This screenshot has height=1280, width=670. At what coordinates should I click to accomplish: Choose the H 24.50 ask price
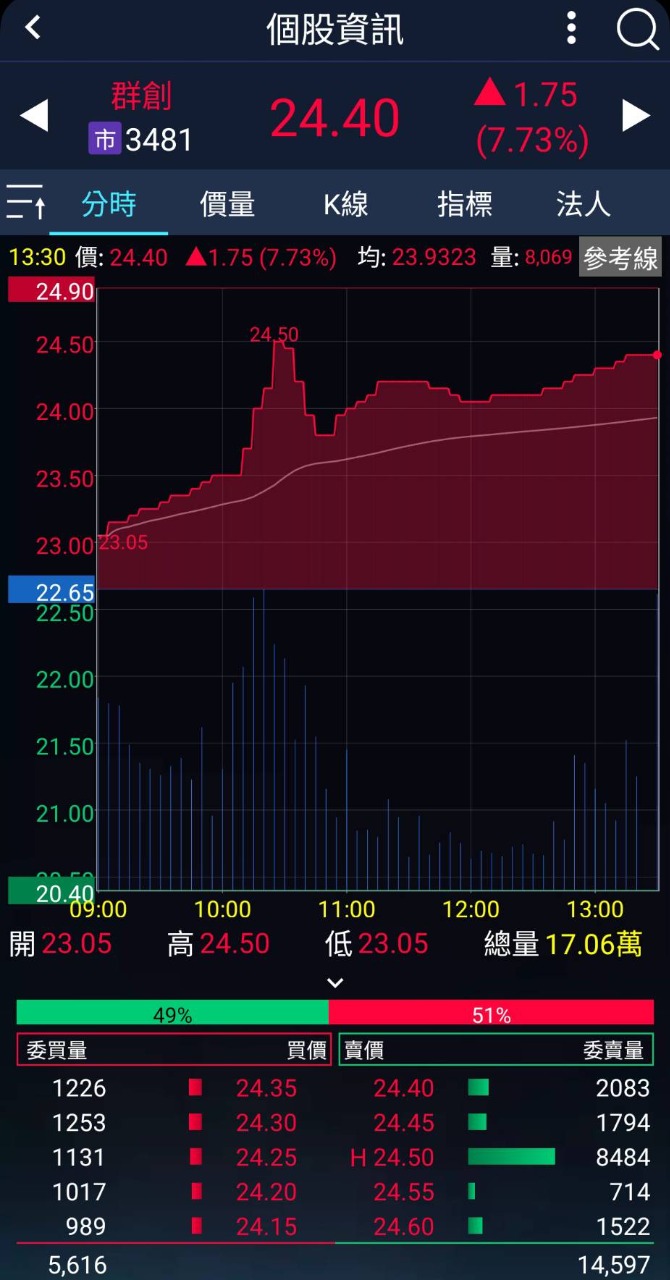[404, 1157]
